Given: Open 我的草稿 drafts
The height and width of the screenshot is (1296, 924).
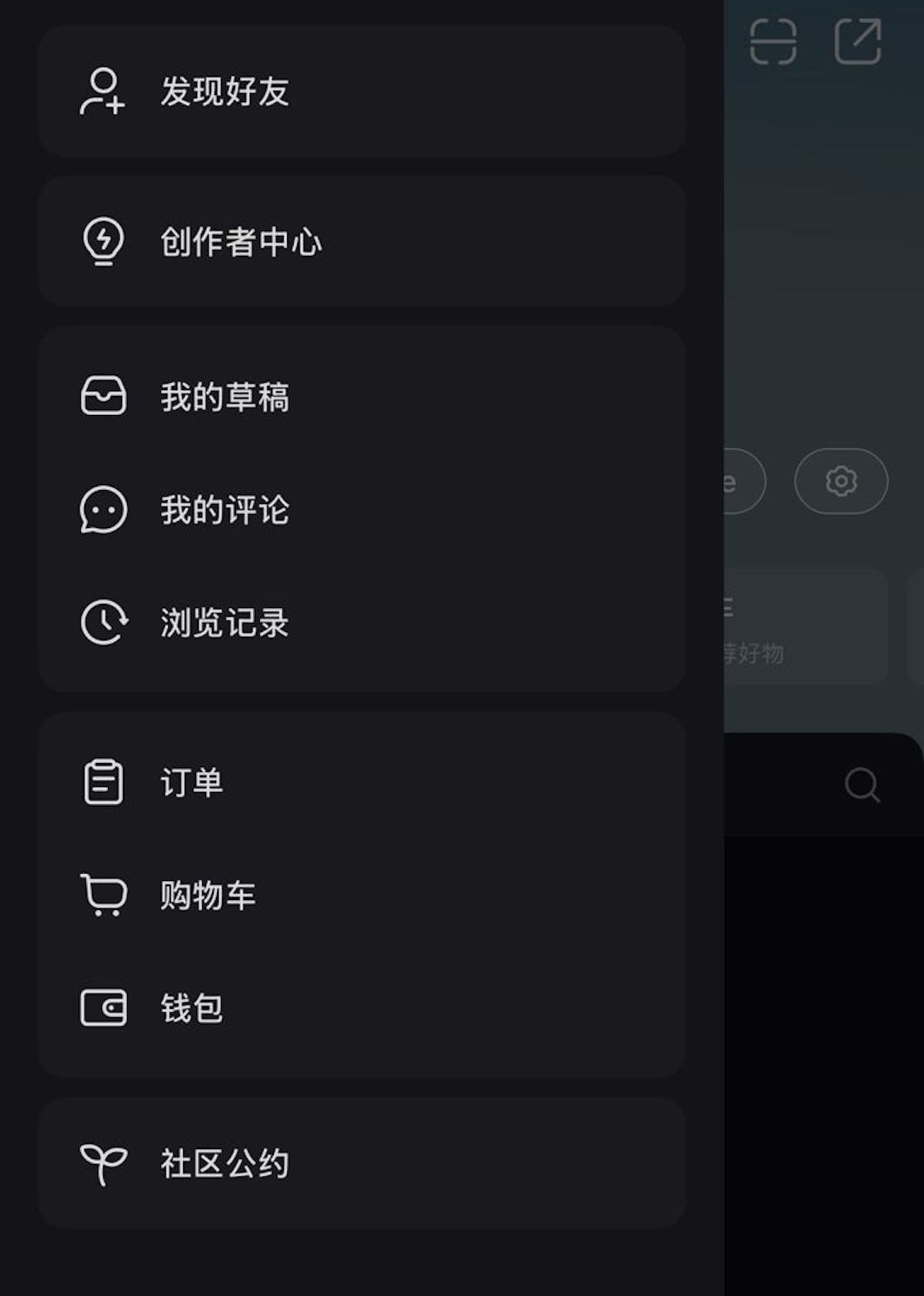Looking at the screenshot, I should (x=224, y=397).
